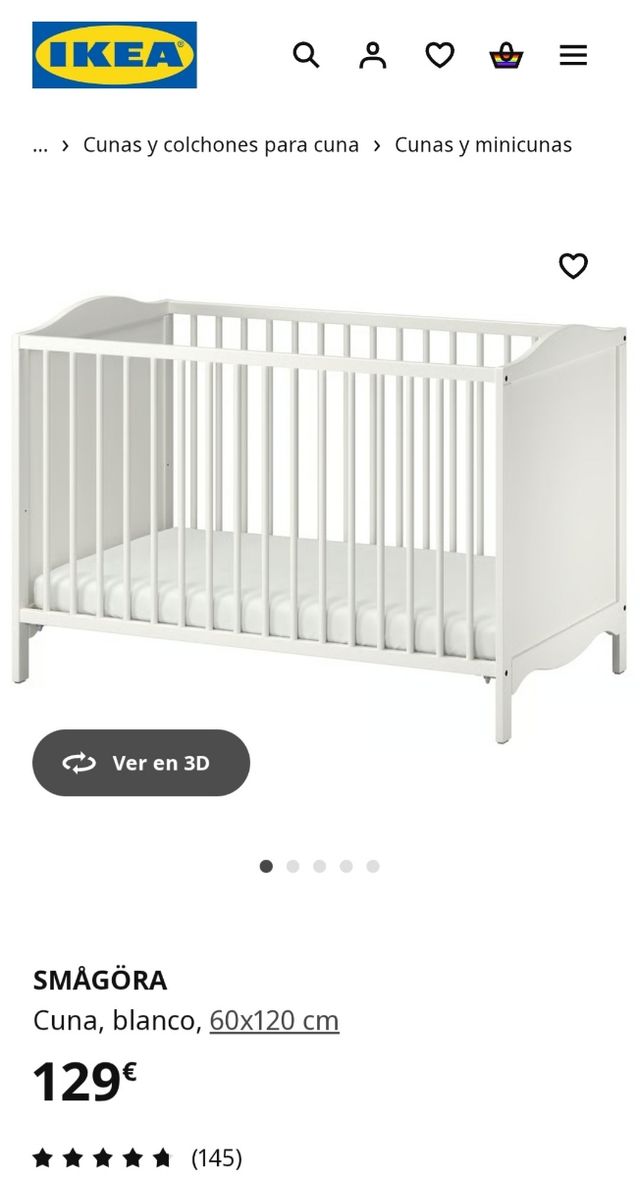Select the 60x120 cm size link
The image size is (640, 1178).
274,1021
